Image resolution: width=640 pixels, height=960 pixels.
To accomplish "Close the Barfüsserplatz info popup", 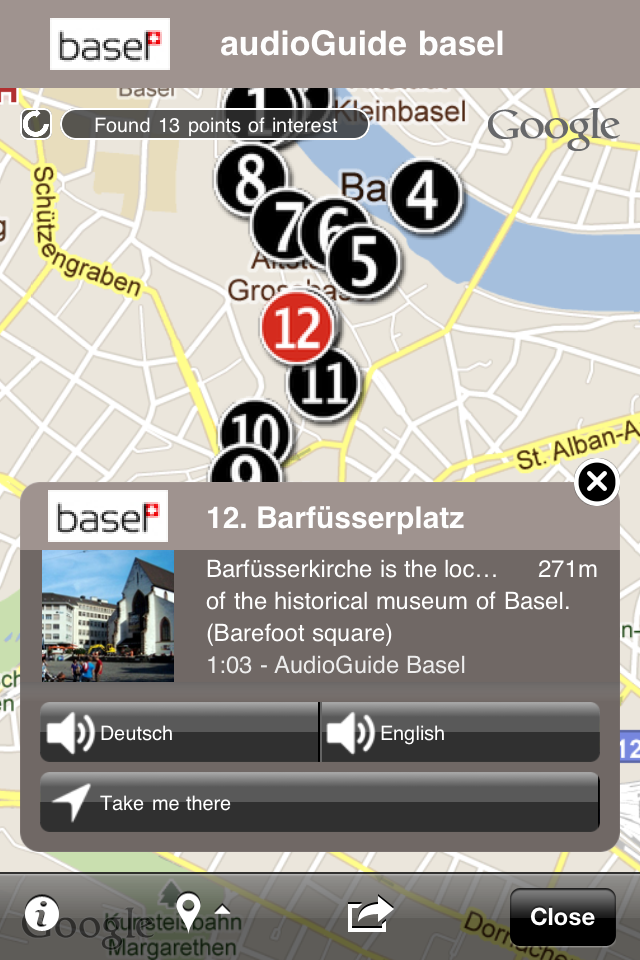I will tap(597, 483).
